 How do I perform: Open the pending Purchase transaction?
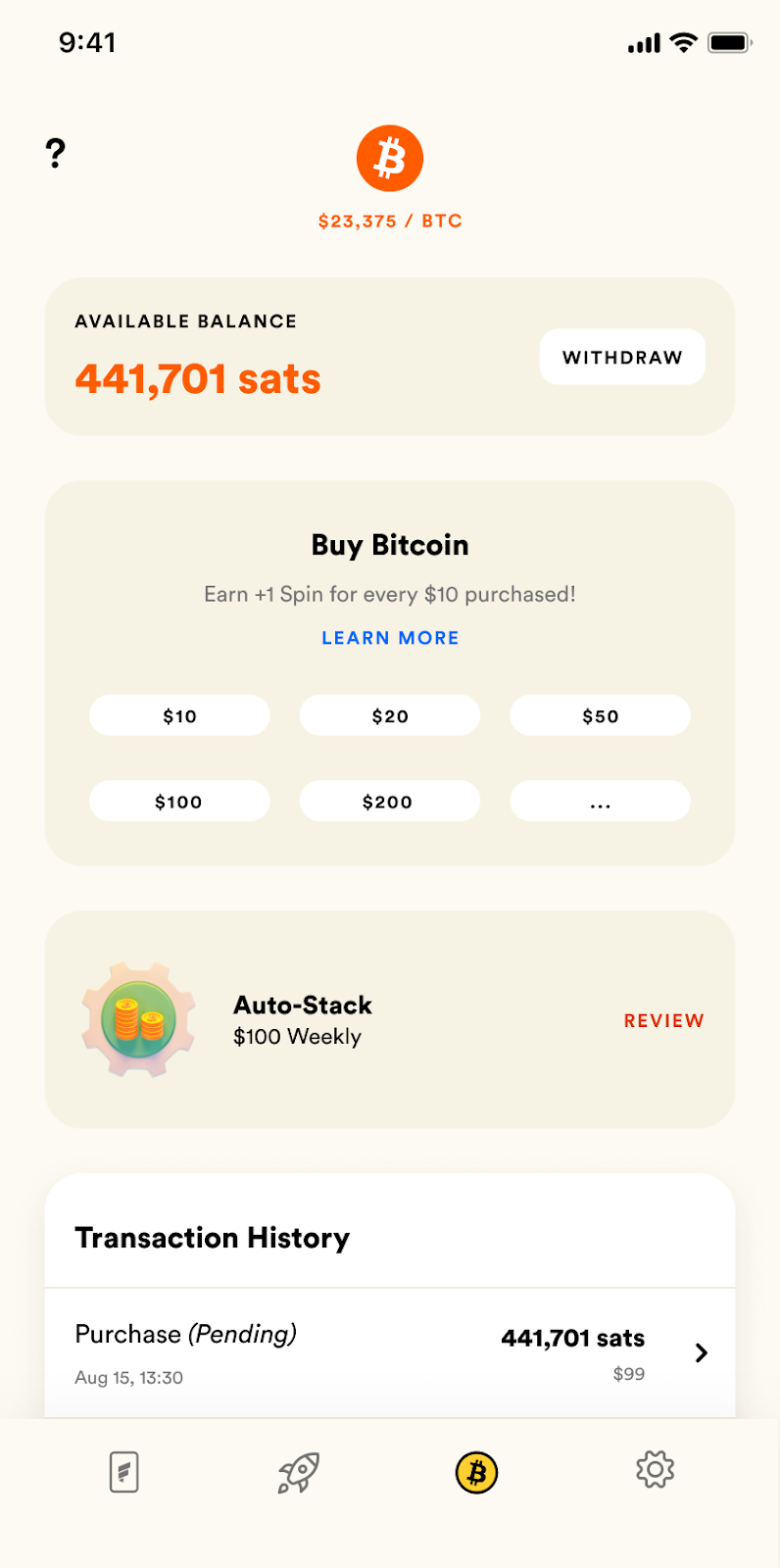coord(390,1352)
